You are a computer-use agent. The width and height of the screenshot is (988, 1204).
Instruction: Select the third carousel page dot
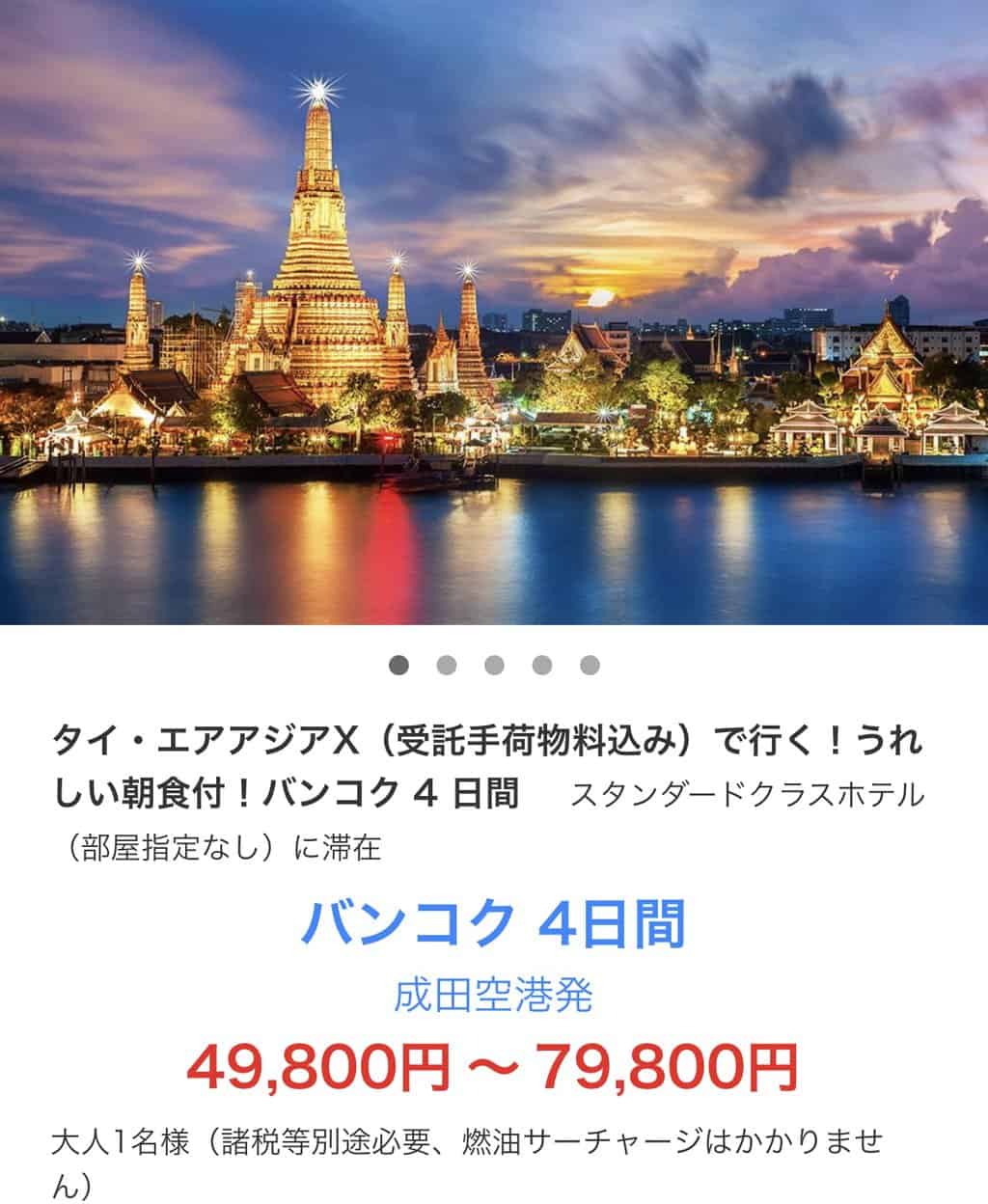494,665
